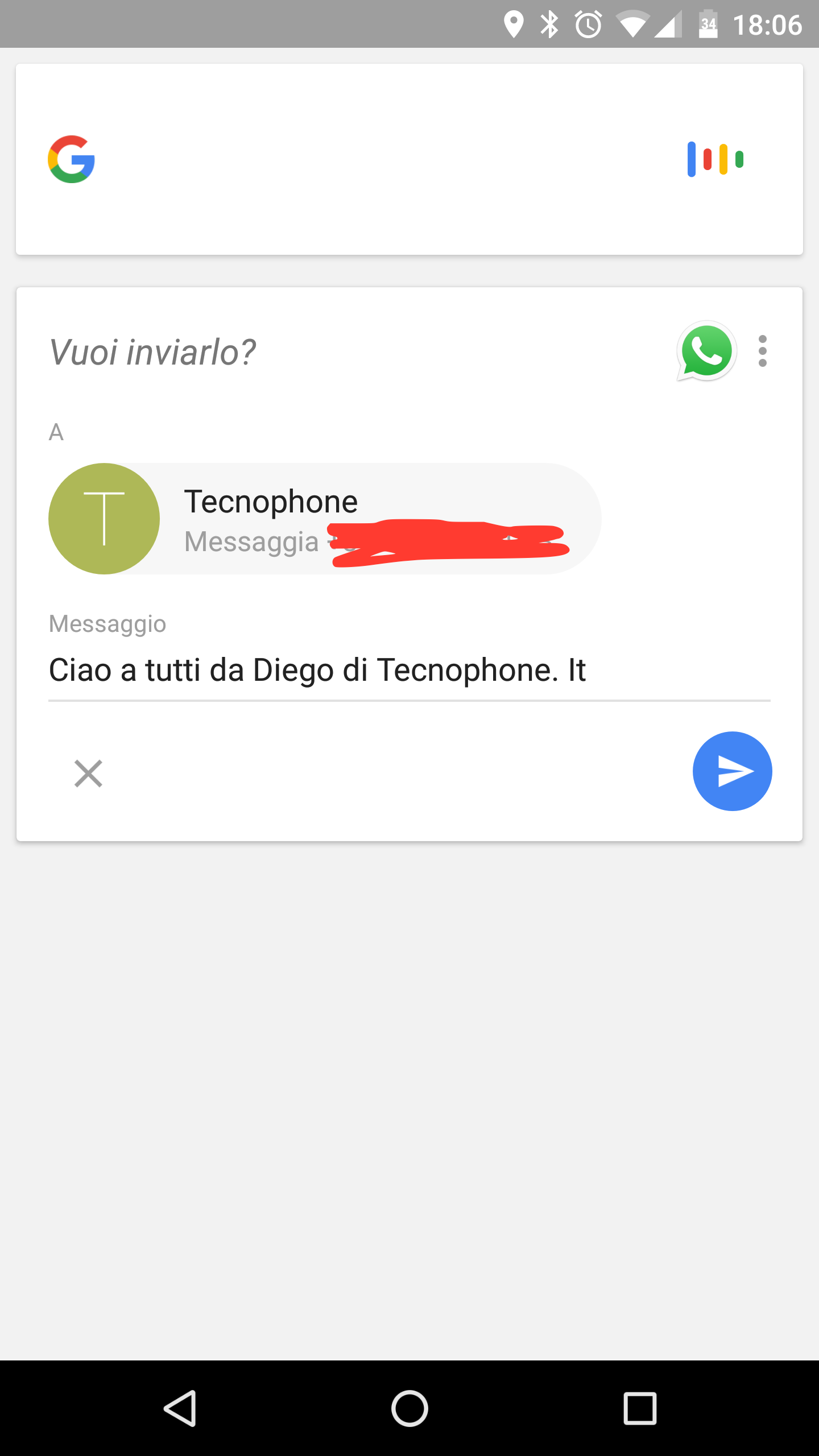The width and height of the screenshot is (819, 1456).
Task: Edit the message text field
Action: (408, 670)
